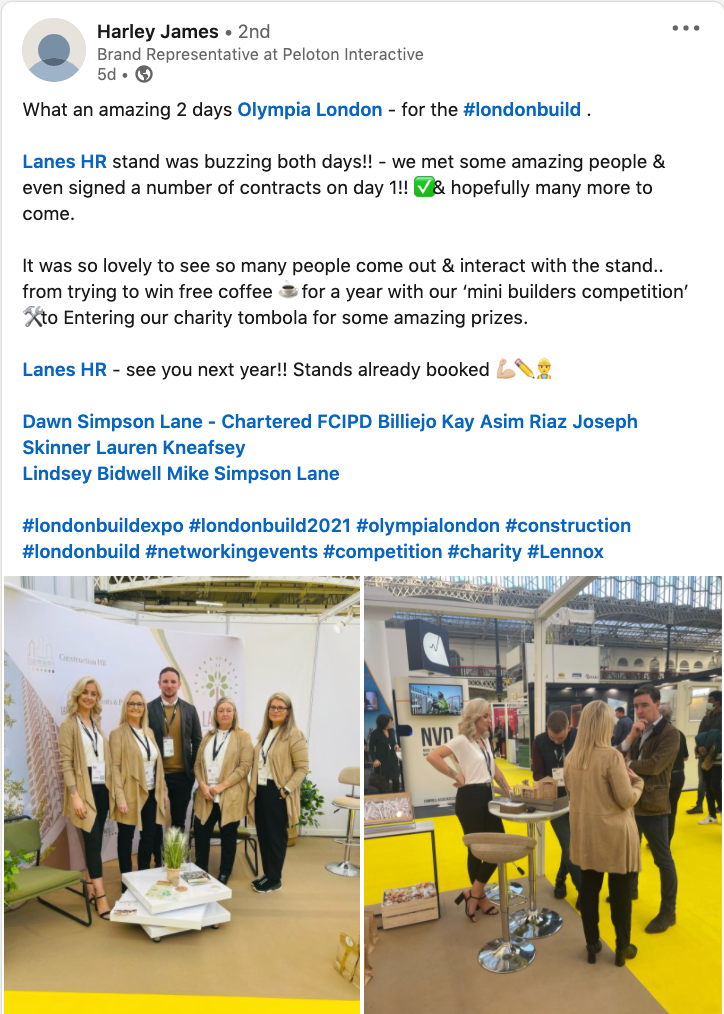Open the #londonbuild2021 hashtag
This screenshot has height=1014, width=724.
(x=268, y=526)
